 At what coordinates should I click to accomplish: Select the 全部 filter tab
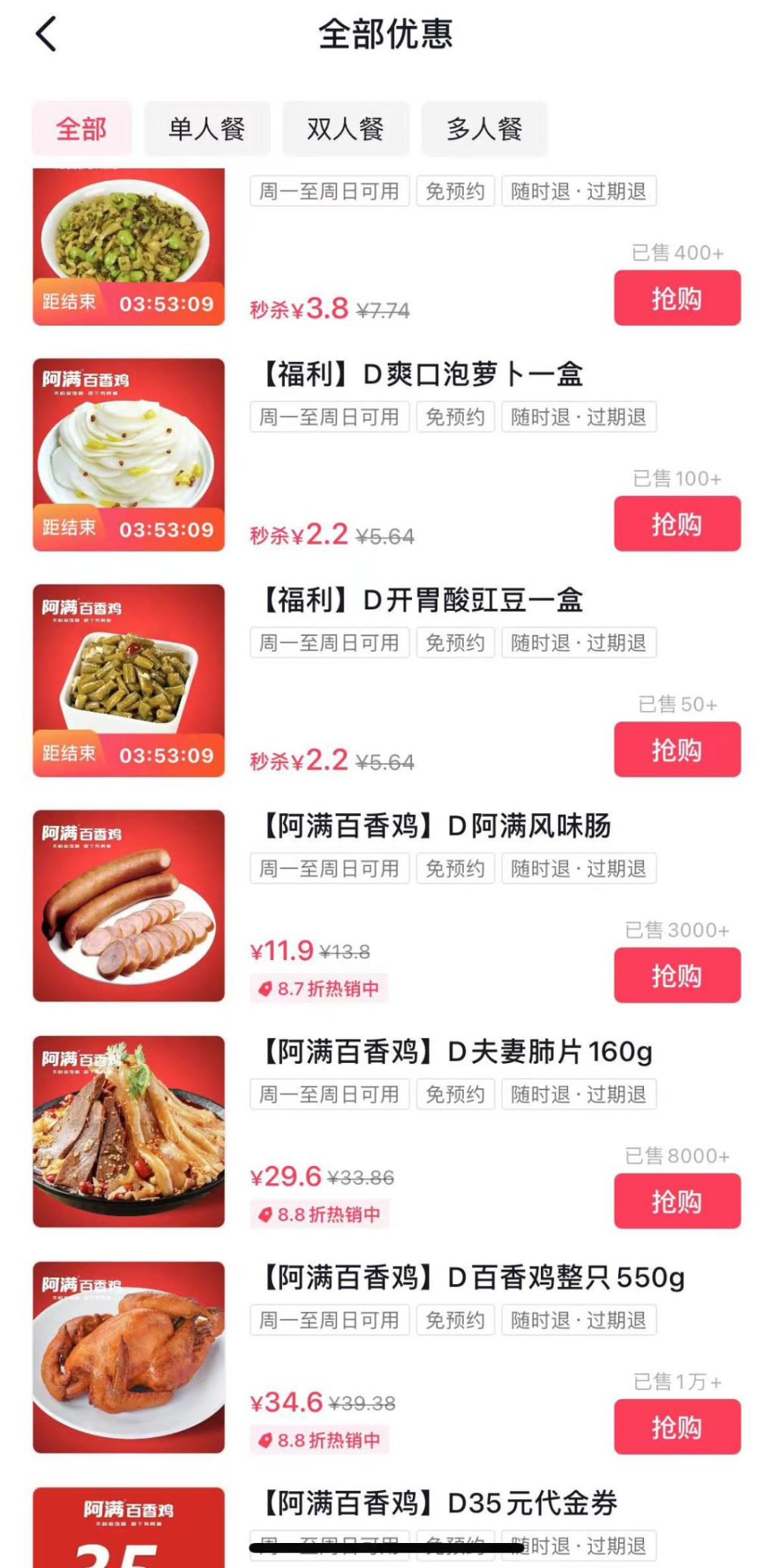[x=82, y=129]
